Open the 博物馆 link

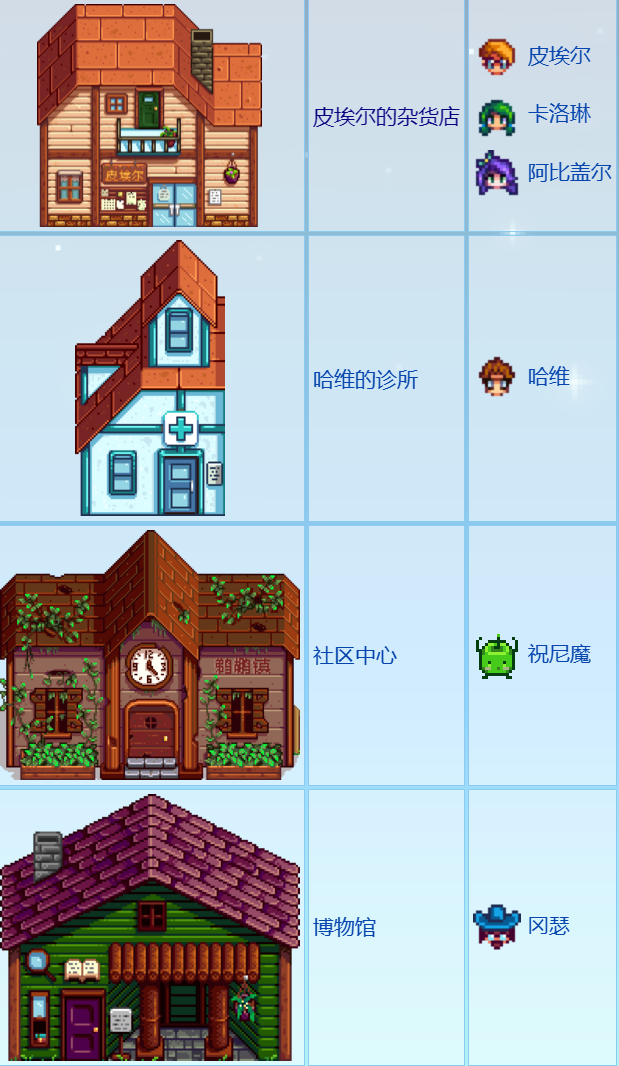coord(344,927)
